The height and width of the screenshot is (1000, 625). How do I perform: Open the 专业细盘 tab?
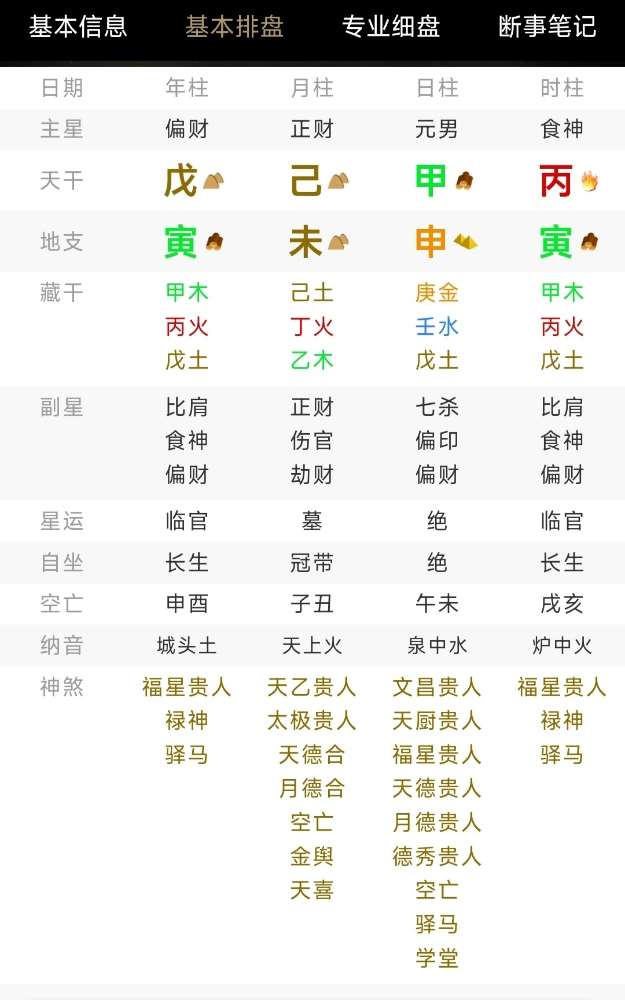point(391,27)
